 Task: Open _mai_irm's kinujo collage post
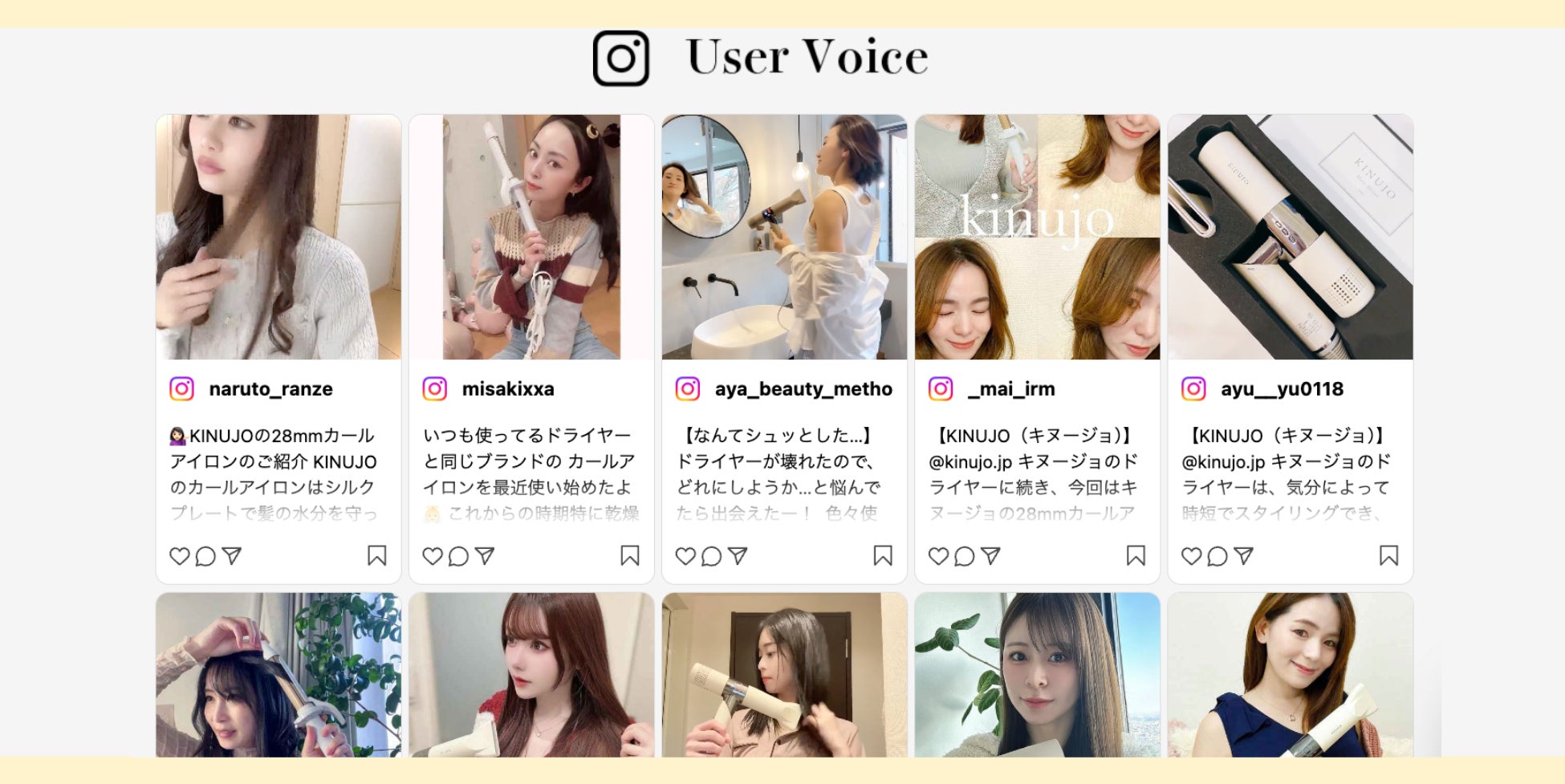tap(1037, 237)
